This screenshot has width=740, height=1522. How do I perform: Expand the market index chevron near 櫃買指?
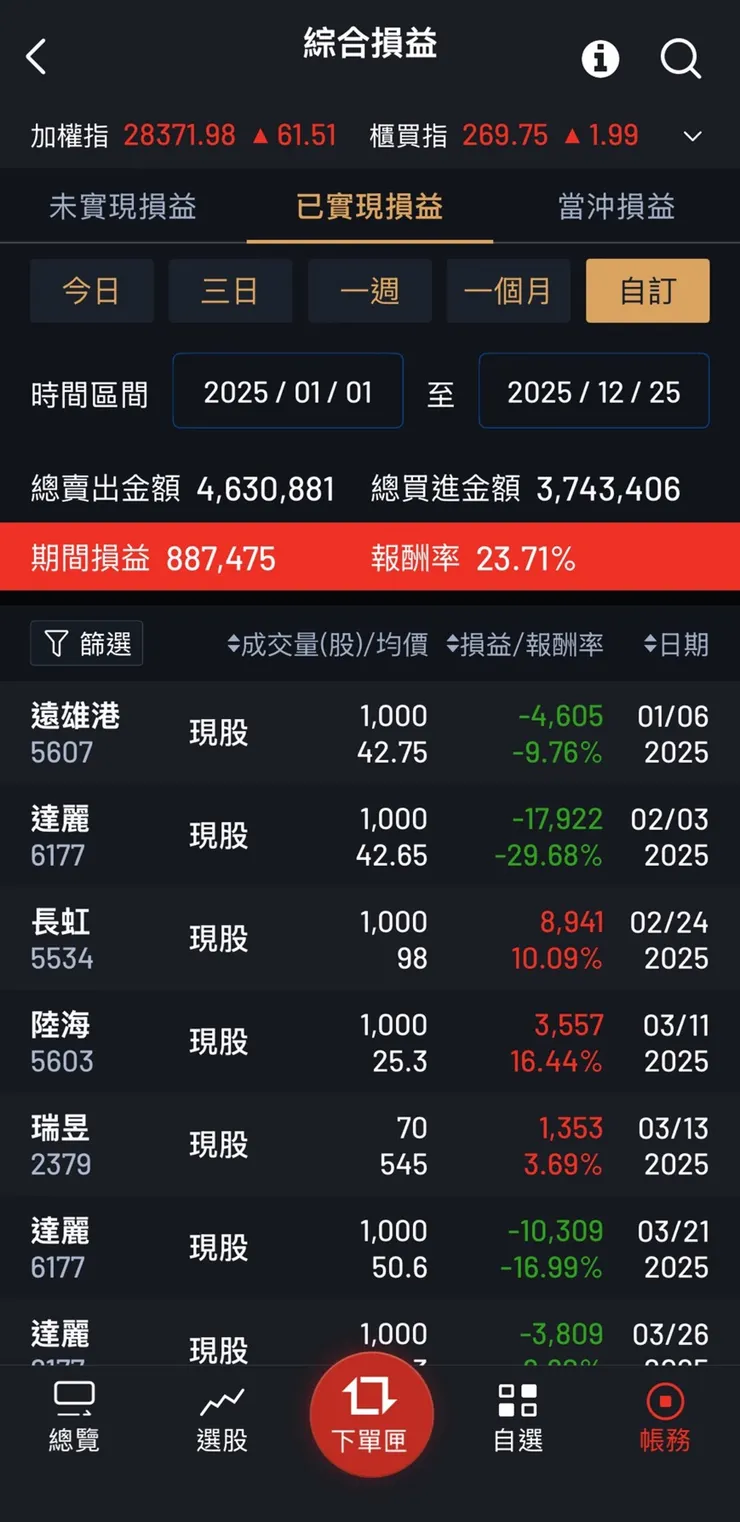coord(693,136)
